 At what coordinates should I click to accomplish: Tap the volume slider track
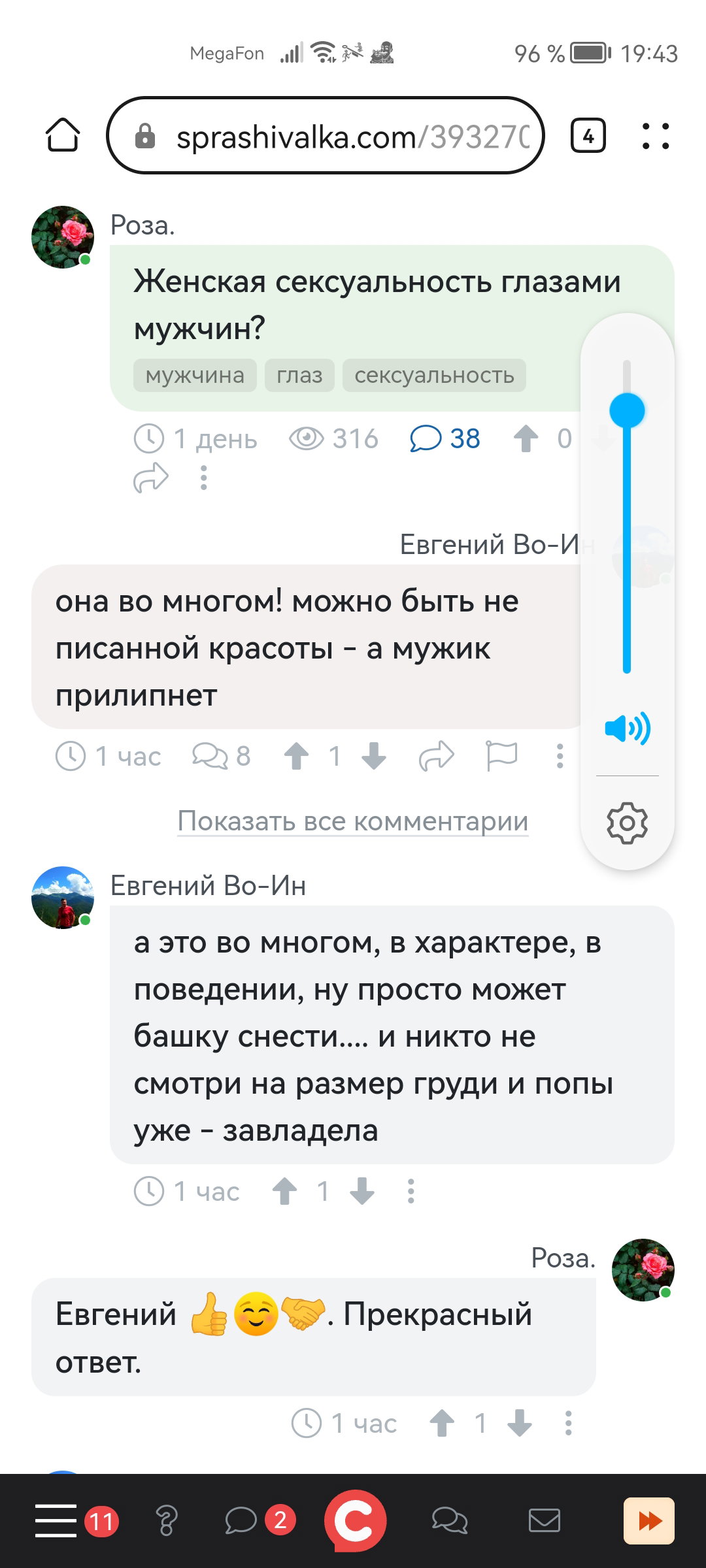tap(627, 516)
